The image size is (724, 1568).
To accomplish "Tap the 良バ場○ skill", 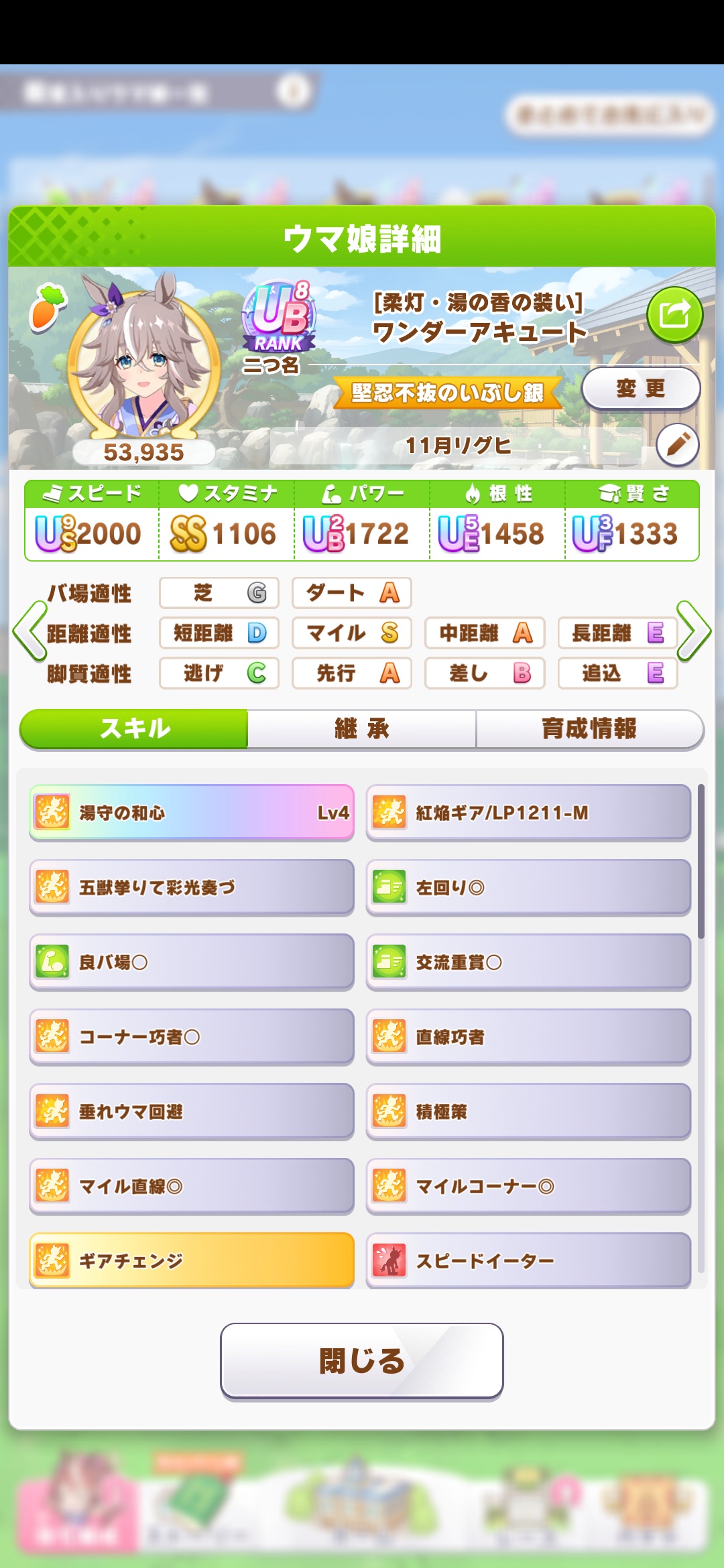I will 192,962.
